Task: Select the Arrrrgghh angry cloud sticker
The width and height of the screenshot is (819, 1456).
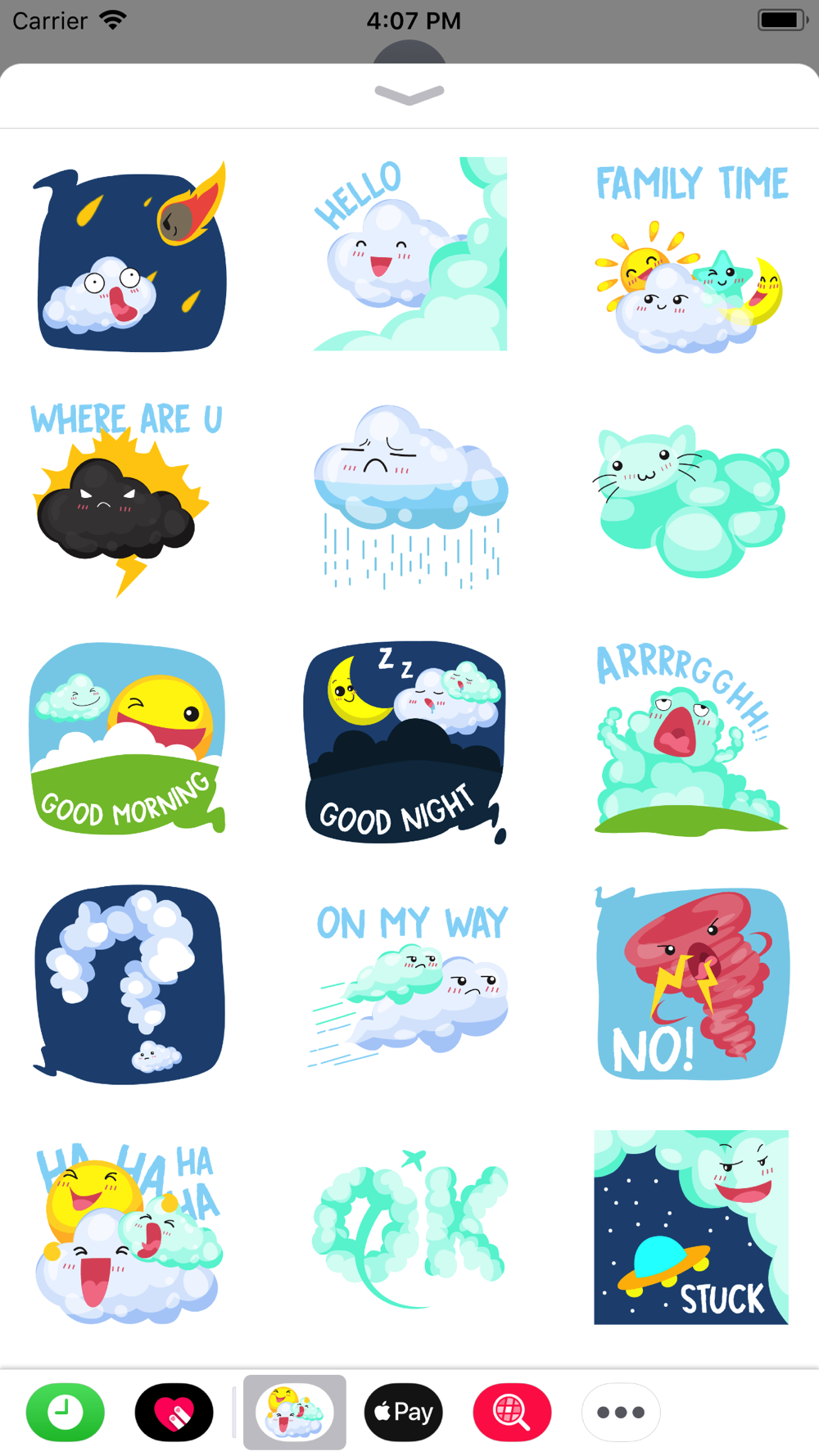Action: [692, 739]
